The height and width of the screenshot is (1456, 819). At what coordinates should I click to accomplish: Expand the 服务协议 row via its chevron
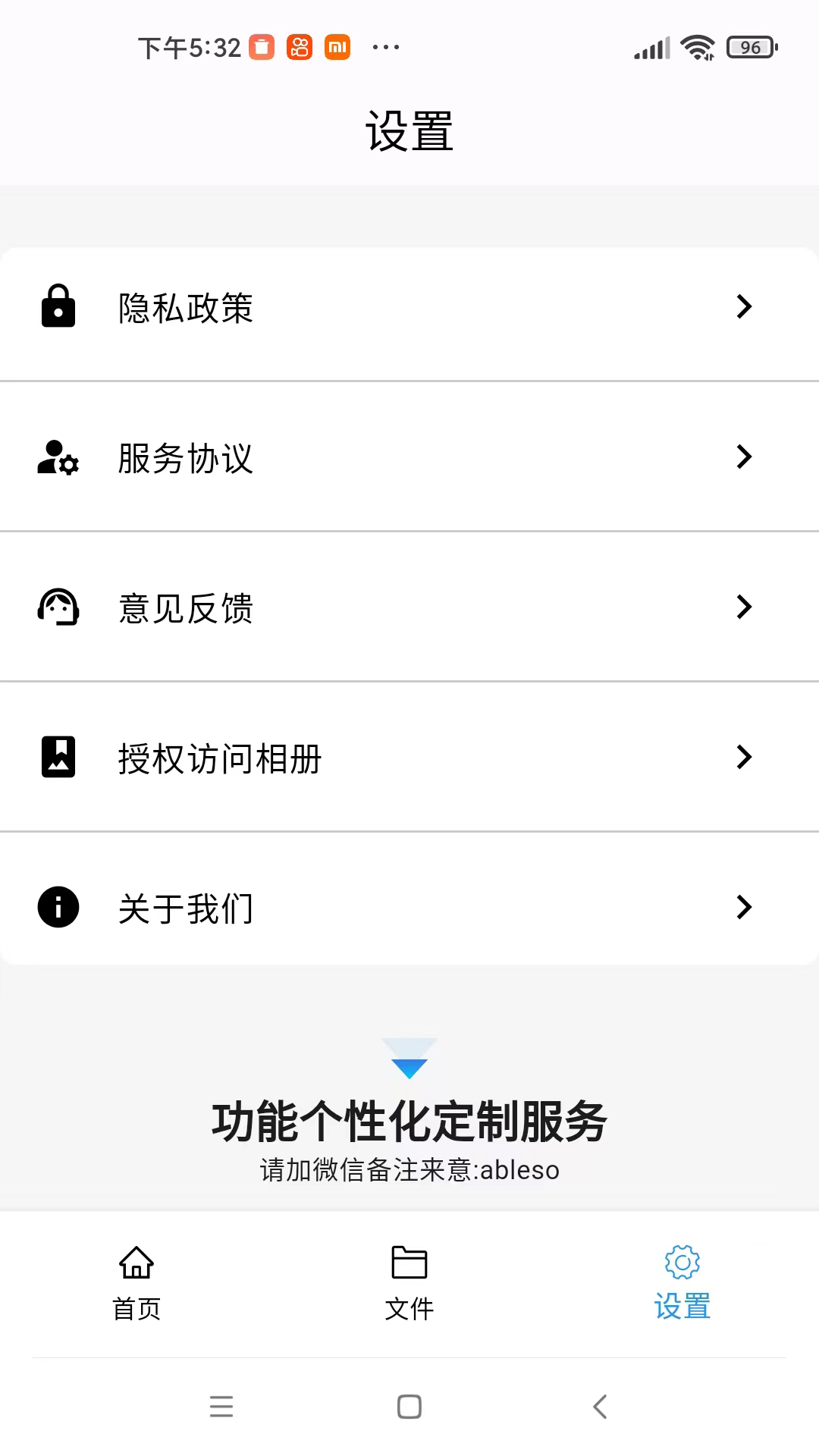coord(742,458)
